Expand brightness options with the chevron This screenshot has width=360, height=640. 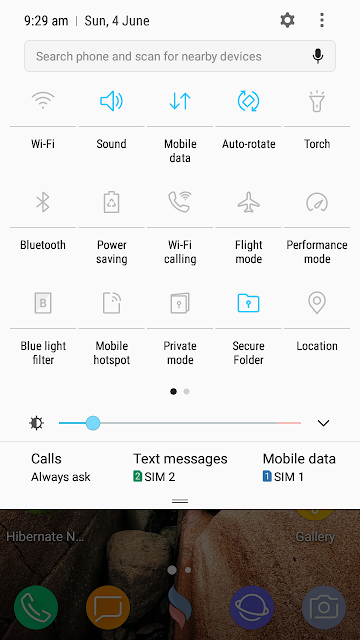tap(323, 423)
